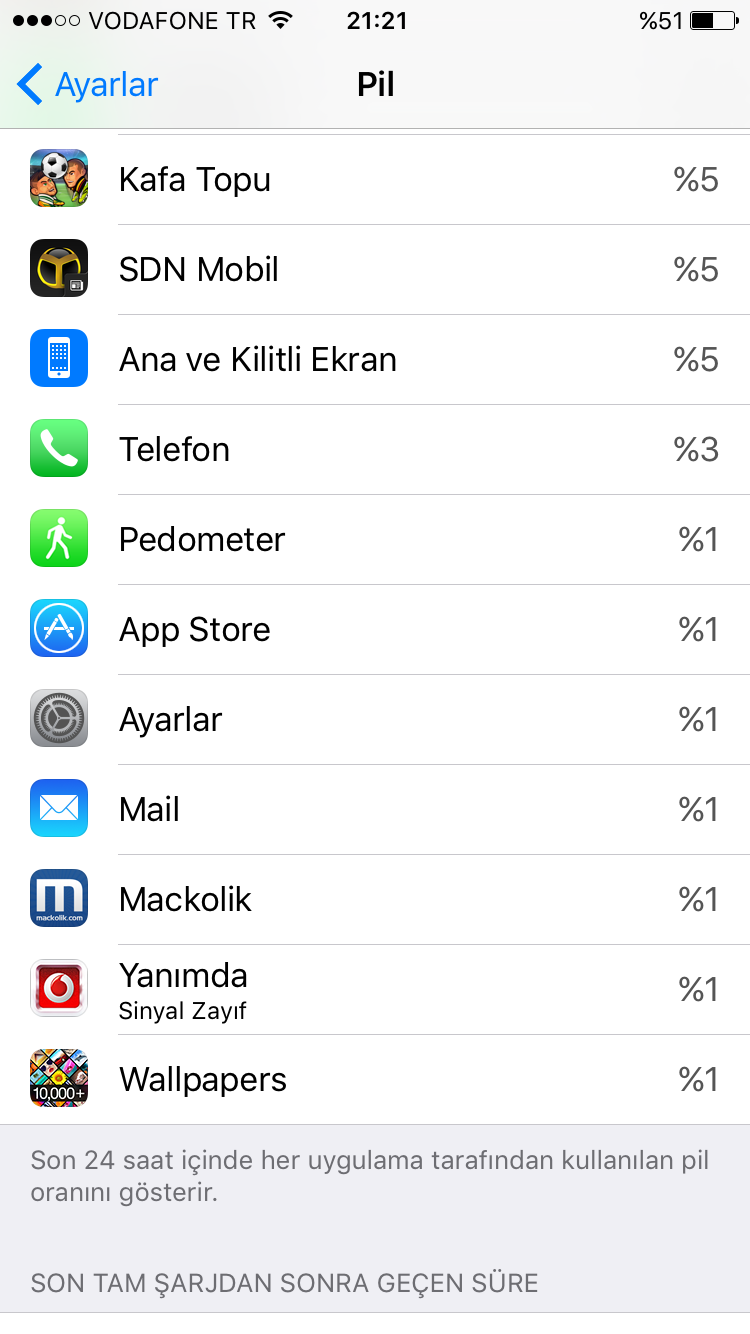Select the SDN Mobil usage row
The height and width of the screenshot is (1334, 750).
click(375, 270)
